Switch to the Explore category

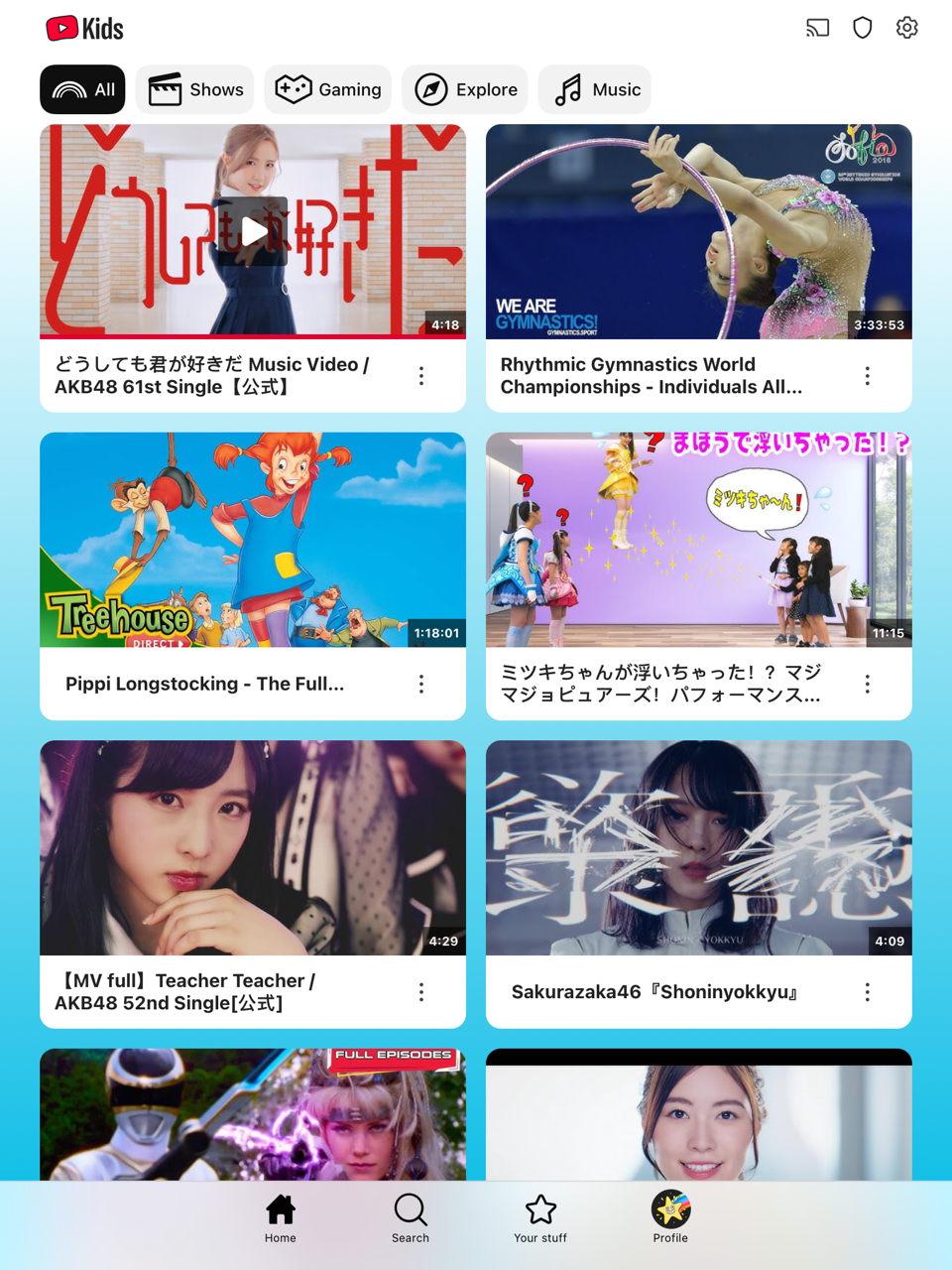[x=465, y=89]
